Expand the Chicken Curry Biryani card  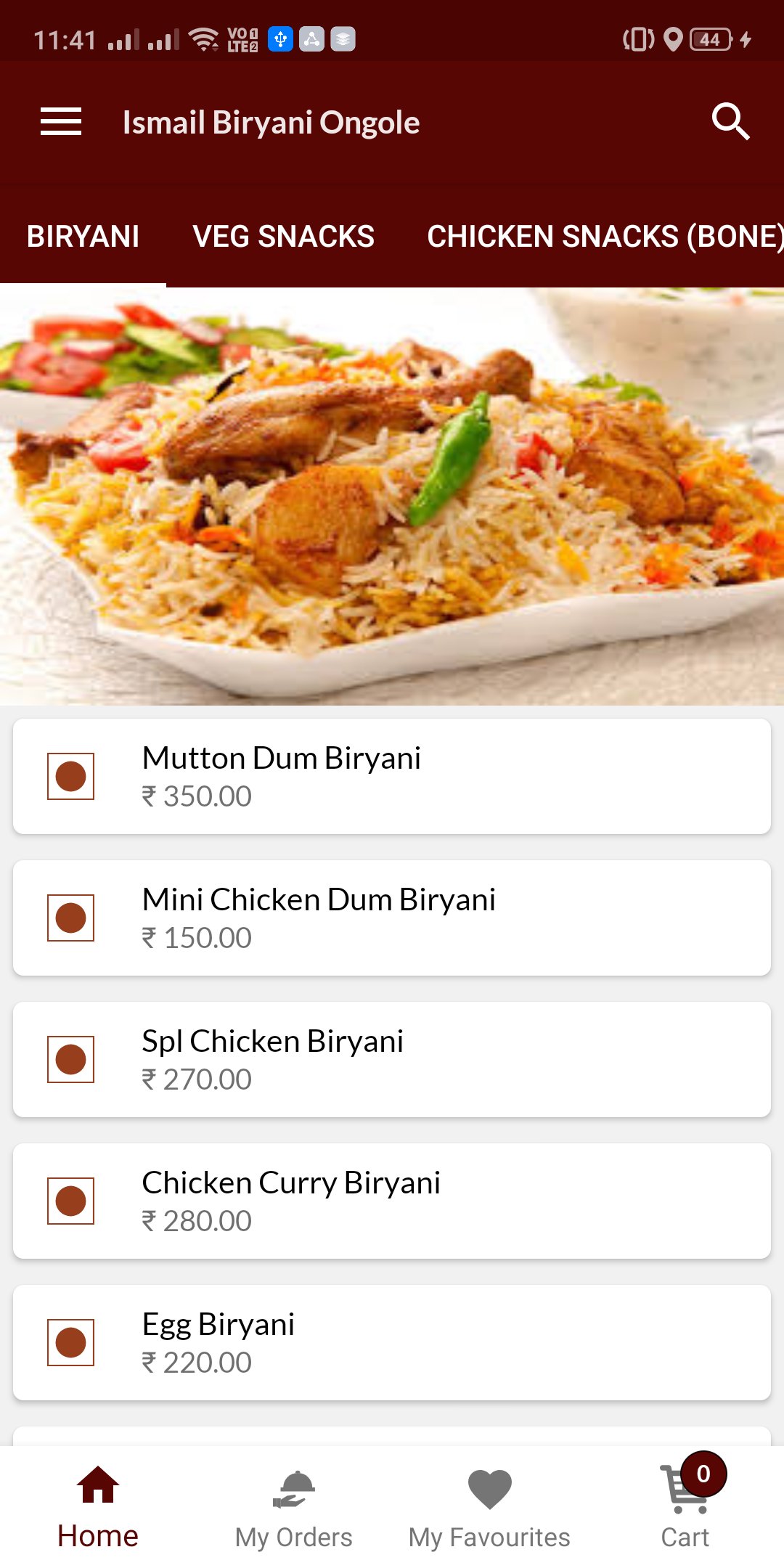click(x=392, y=1200)
